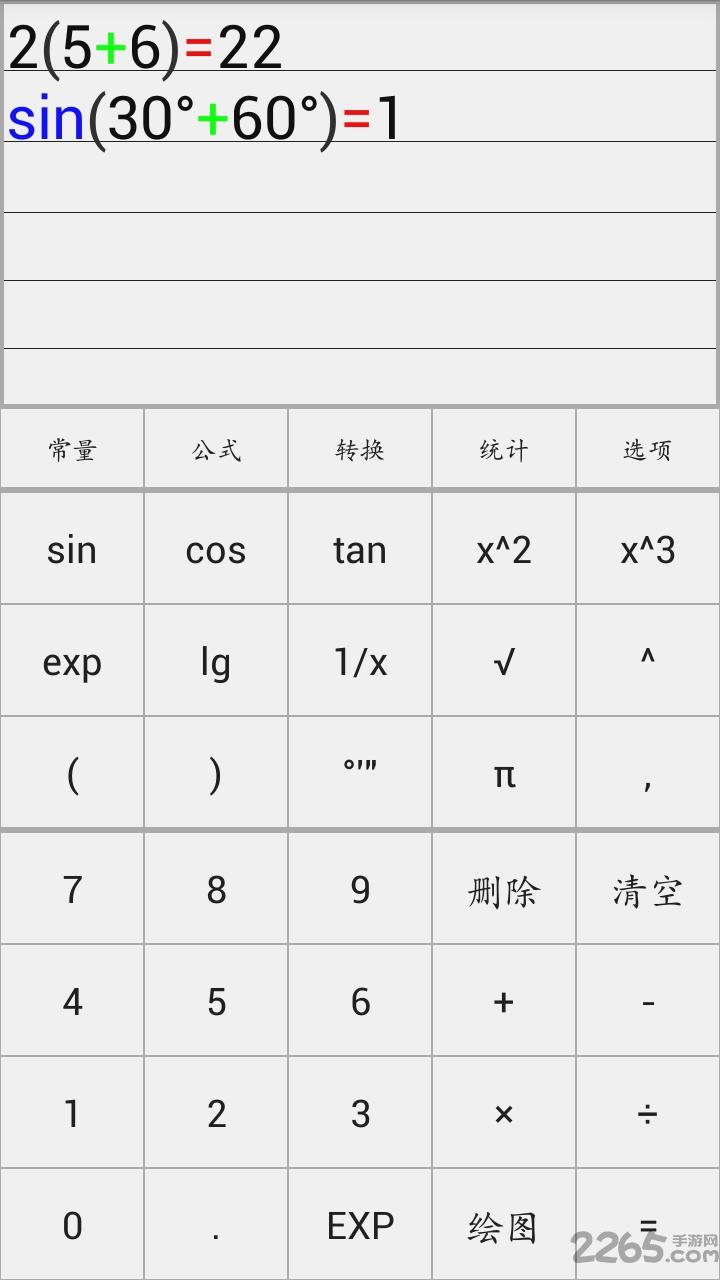The image size is (720, 1280).
Task: Open the 公式 formulas tab
Action: 216,448
